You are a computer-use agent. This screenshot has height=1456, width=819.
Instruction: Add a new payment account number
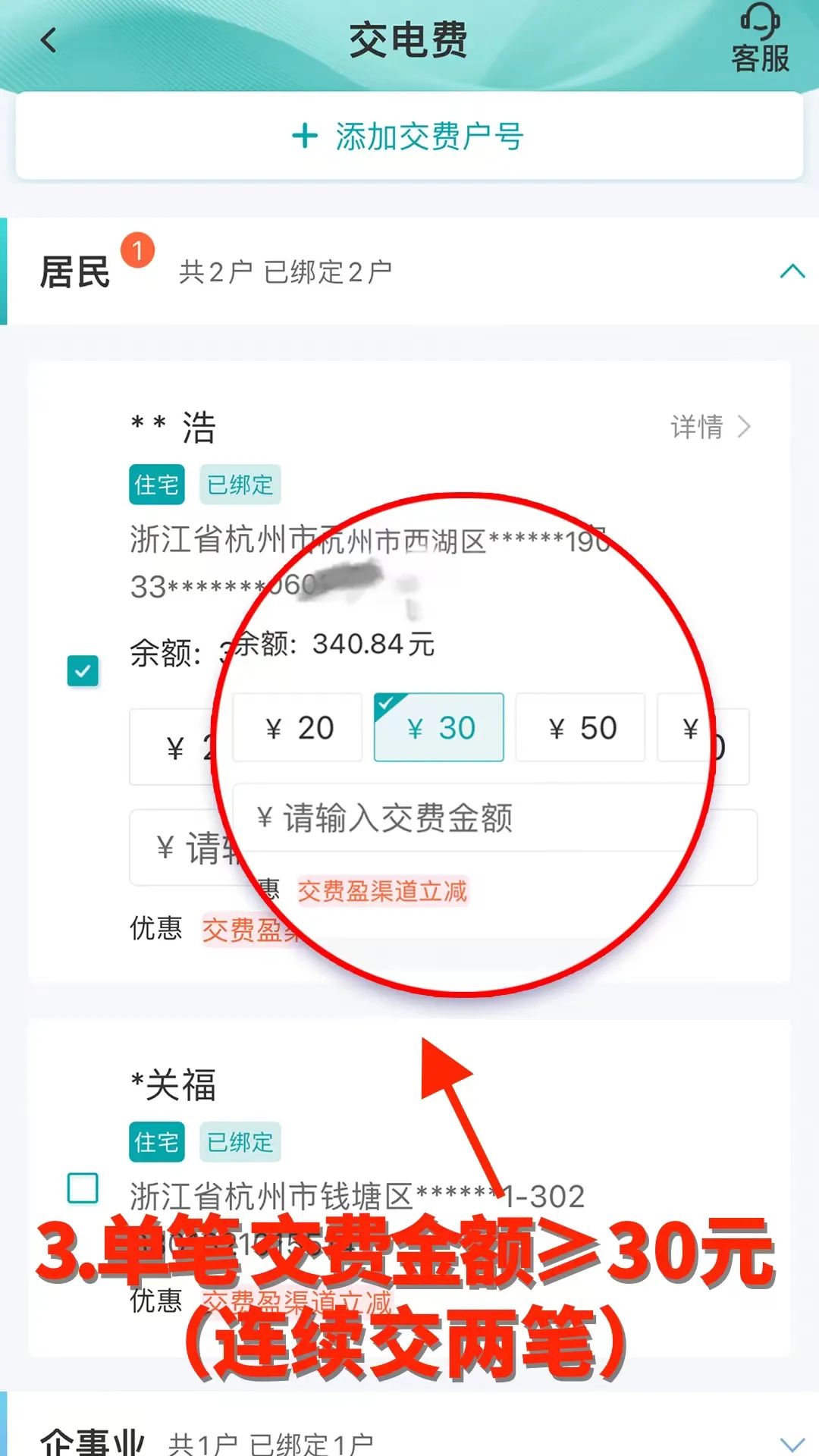coord(409,136)
